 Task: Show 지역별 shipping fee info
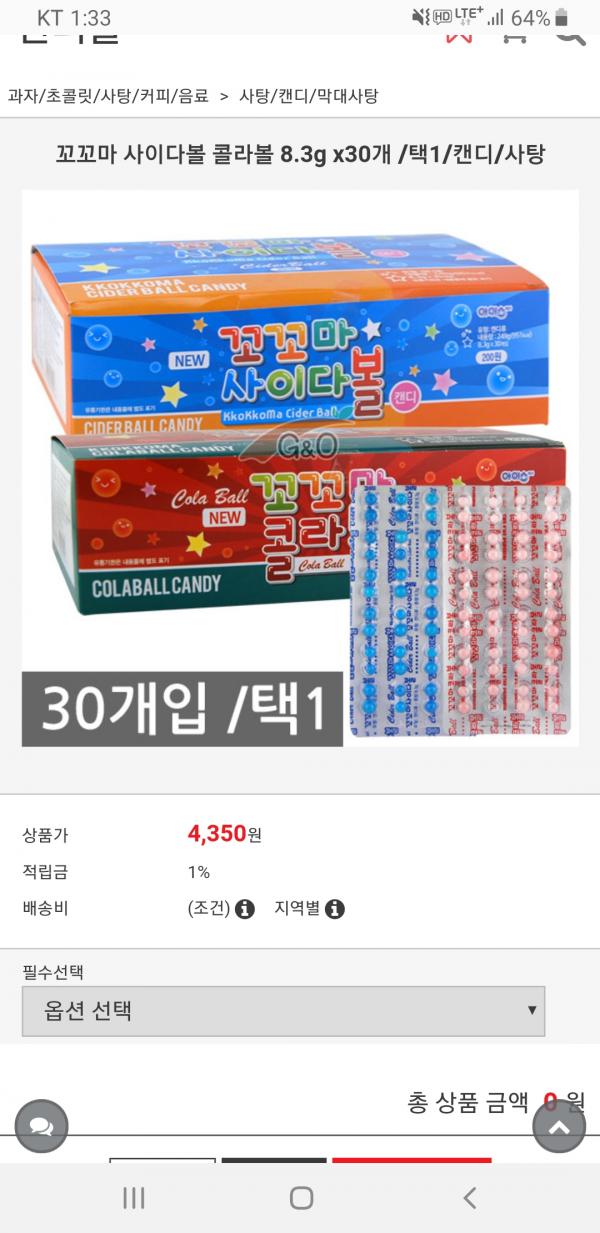pyautogui.click(x=335, y=909)
